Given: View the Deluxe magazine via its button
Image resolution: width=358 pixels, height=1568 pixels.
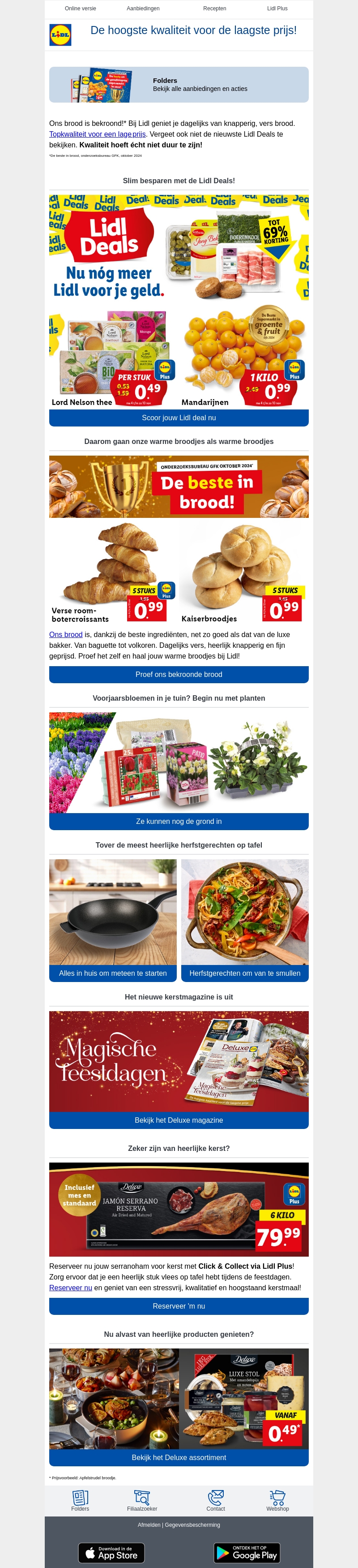Looking at the screenshot, I should pyautogui.click(x=179, y=1120).
